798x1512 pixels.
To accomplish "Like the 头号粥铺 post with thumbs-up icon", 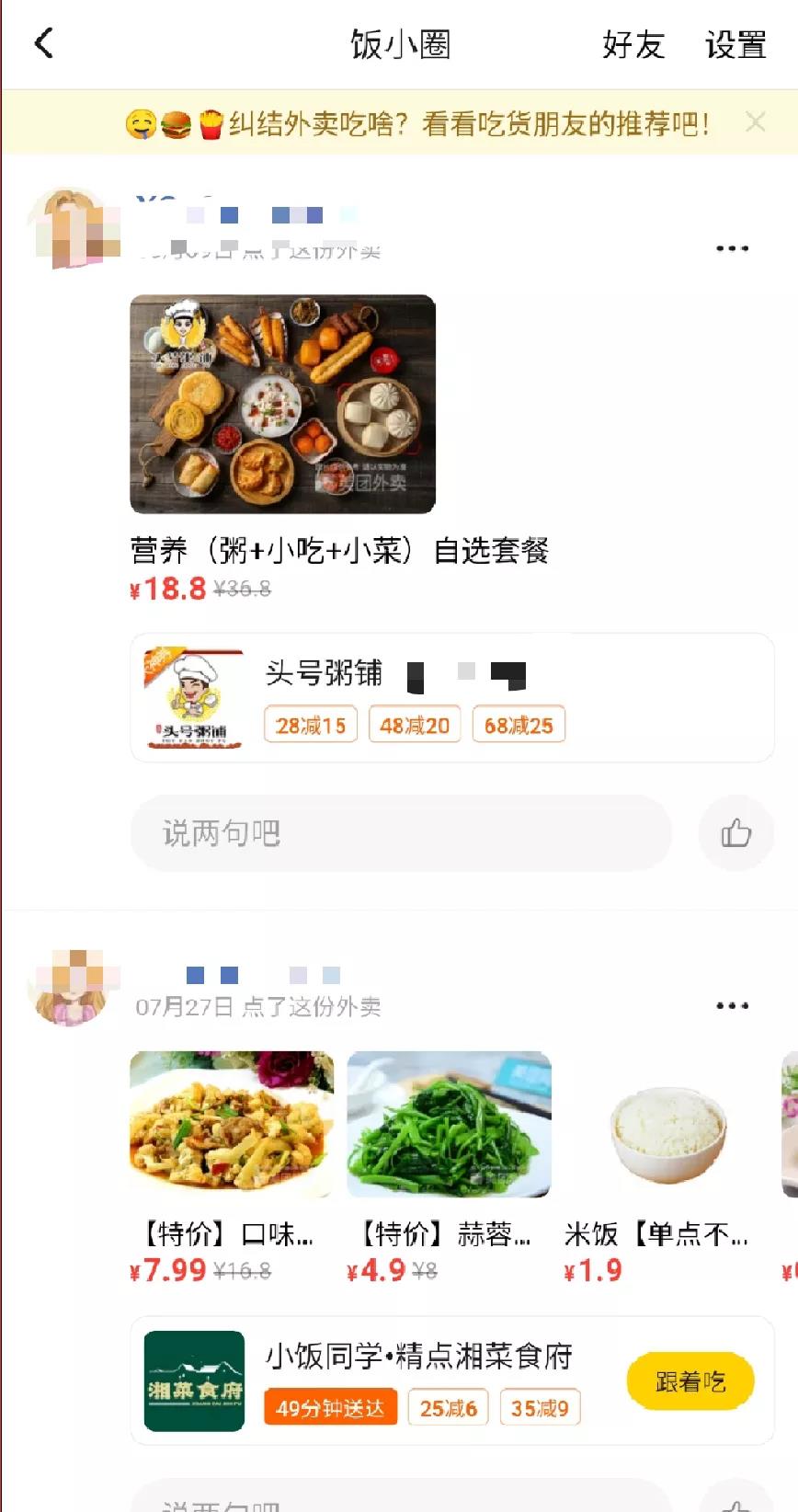I will point(735,833).
